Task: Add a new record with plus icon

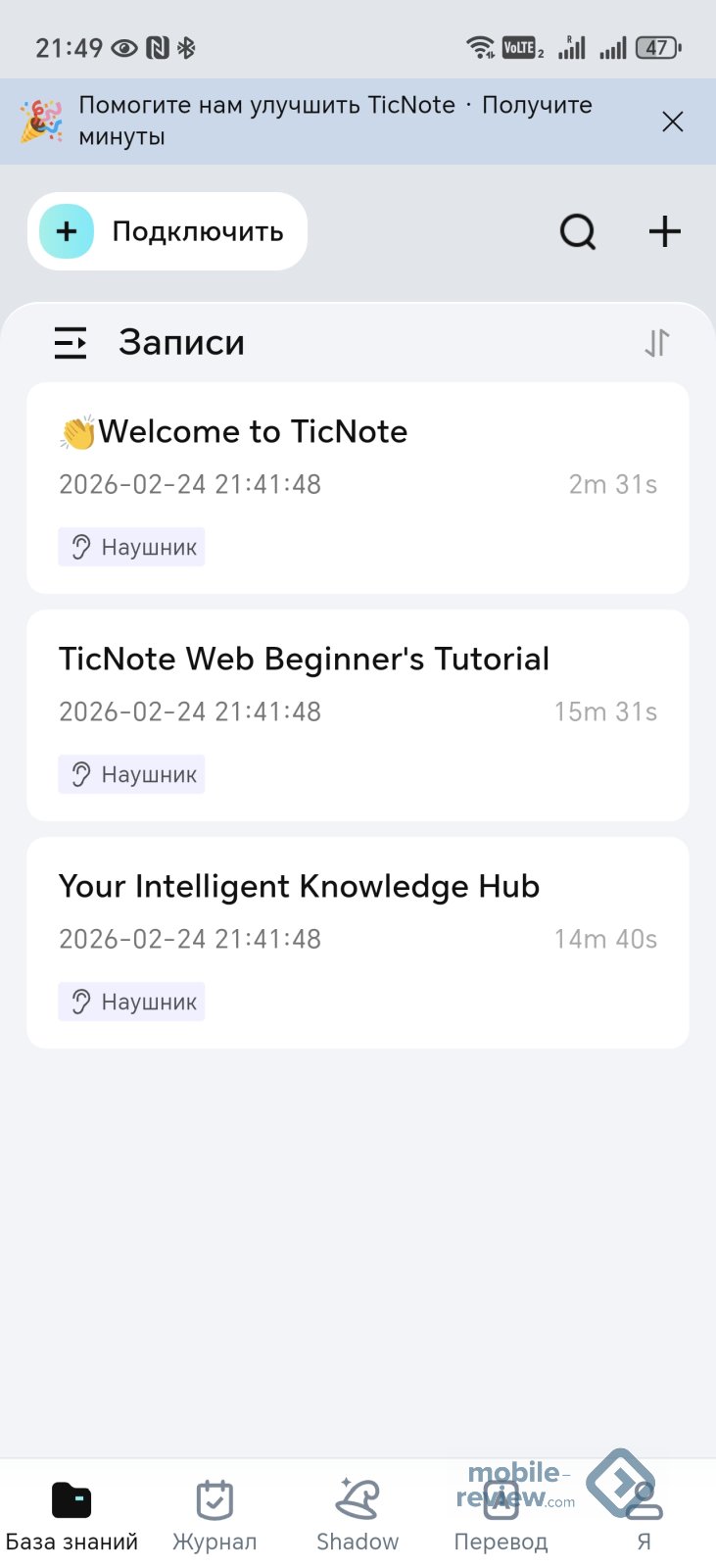Action: click(664, 232)
